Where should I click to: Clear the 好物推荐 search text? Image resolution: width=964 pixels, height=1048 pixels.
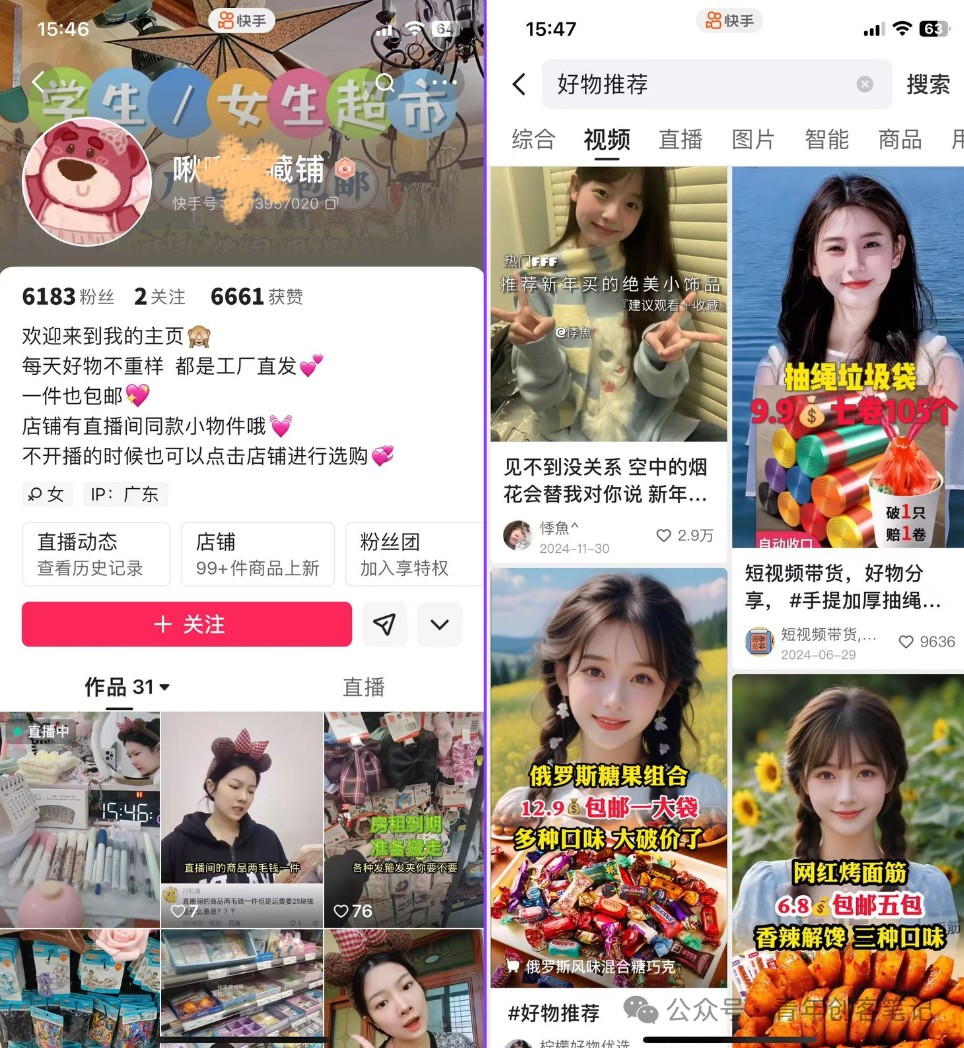coord(865,85)
